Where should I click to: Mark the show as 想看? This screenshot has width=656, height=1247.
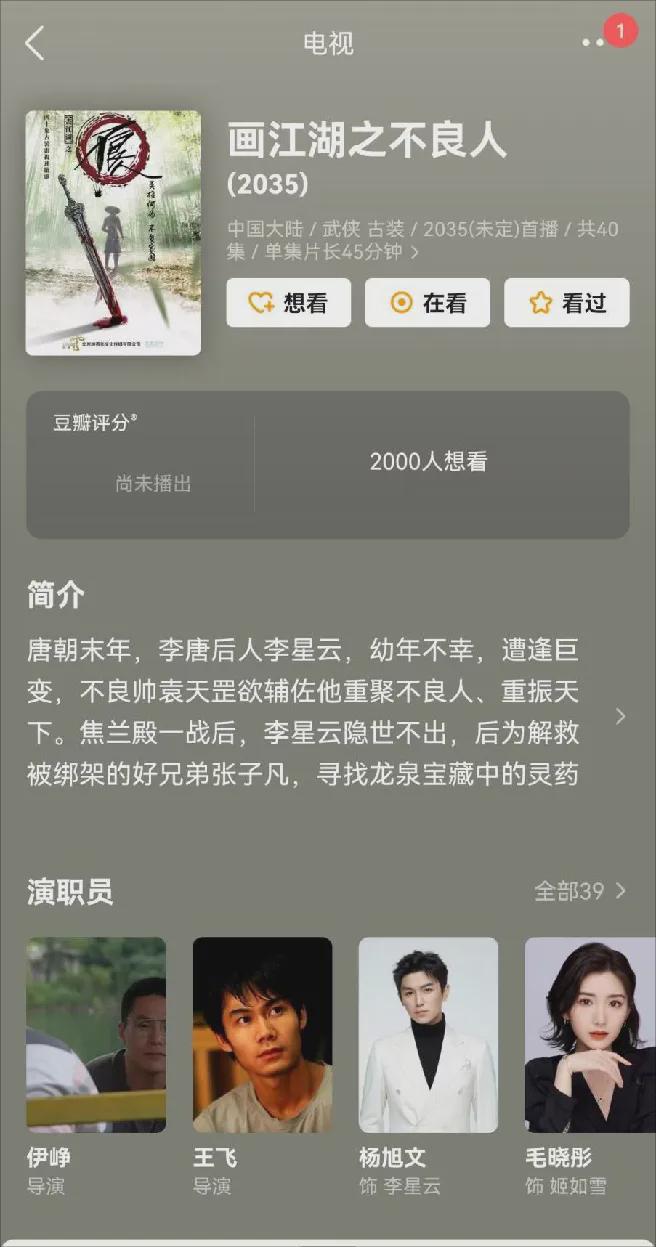coord(288,303)
